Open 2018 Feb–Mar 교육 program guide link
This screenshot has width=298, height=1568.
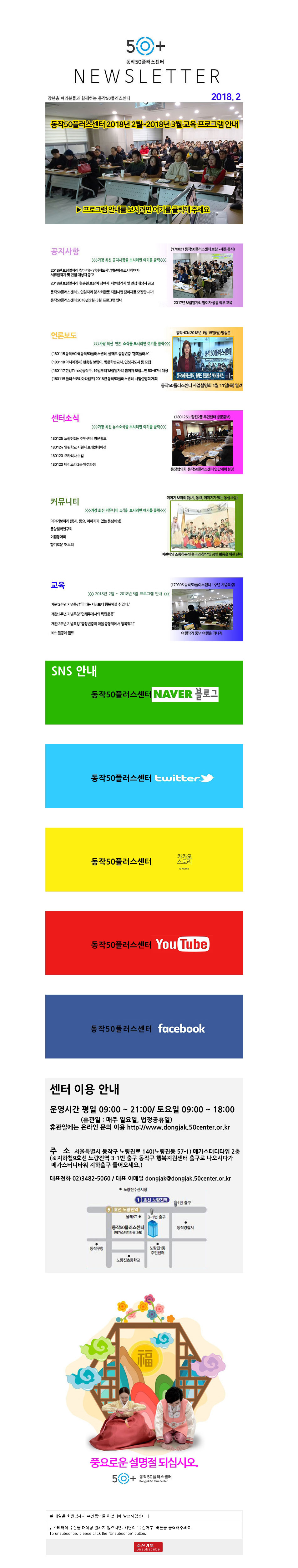[129, 593]
